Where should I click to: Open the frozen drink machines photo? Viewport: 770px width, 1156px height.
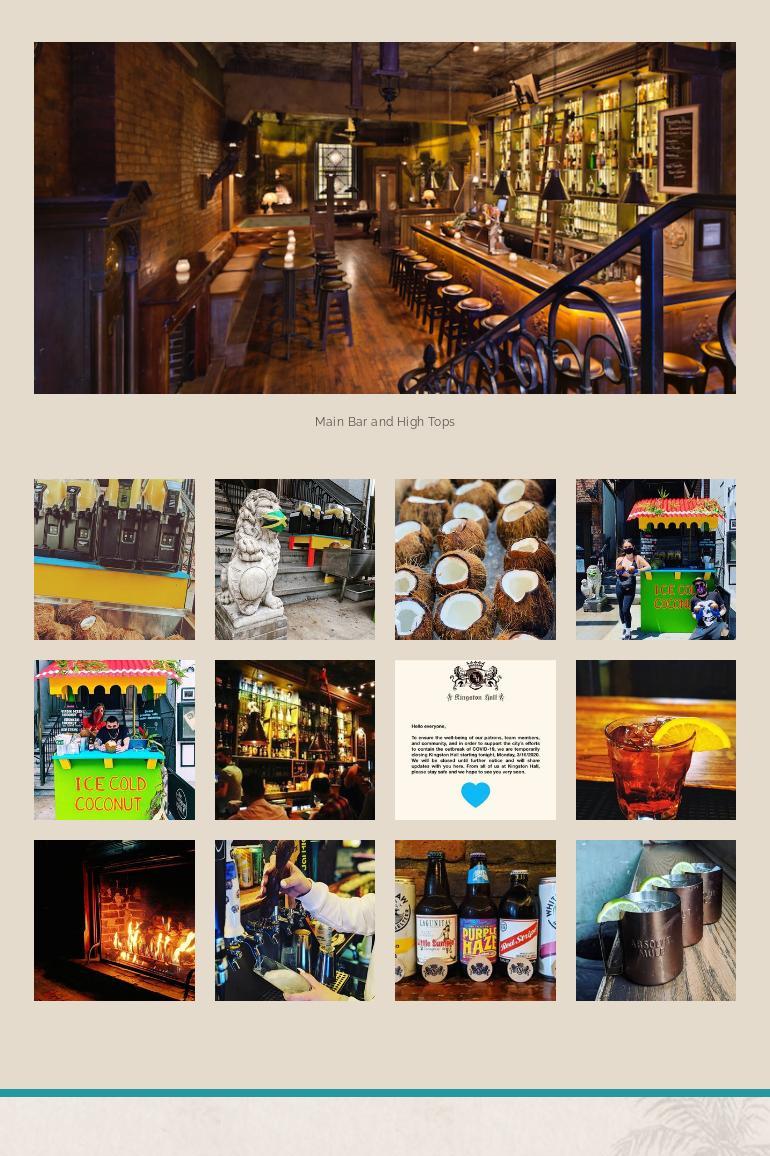tap(114, 559)
